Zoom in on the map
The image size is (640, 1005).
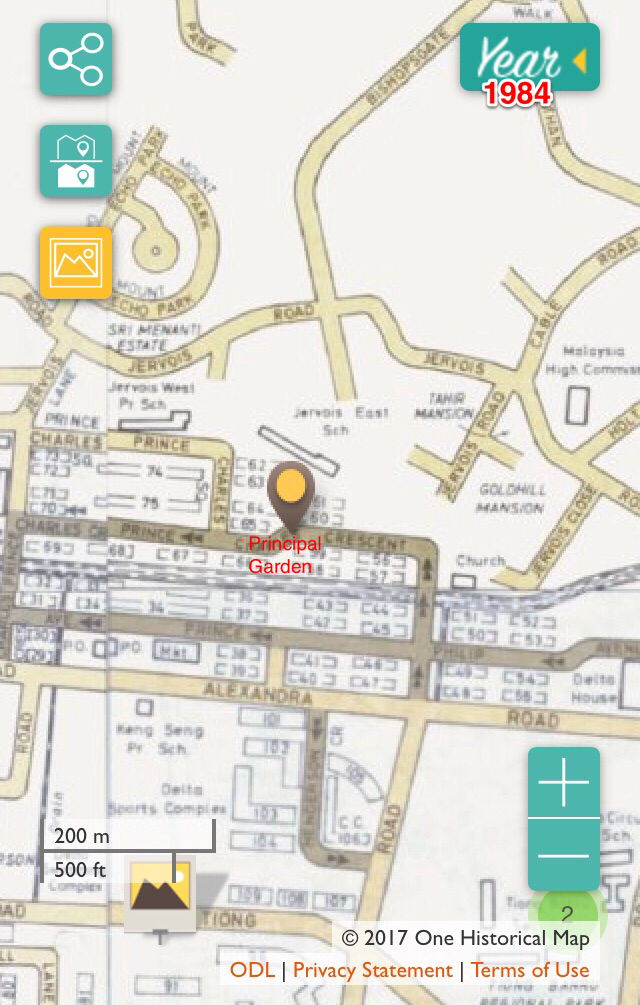pos(564,783)
